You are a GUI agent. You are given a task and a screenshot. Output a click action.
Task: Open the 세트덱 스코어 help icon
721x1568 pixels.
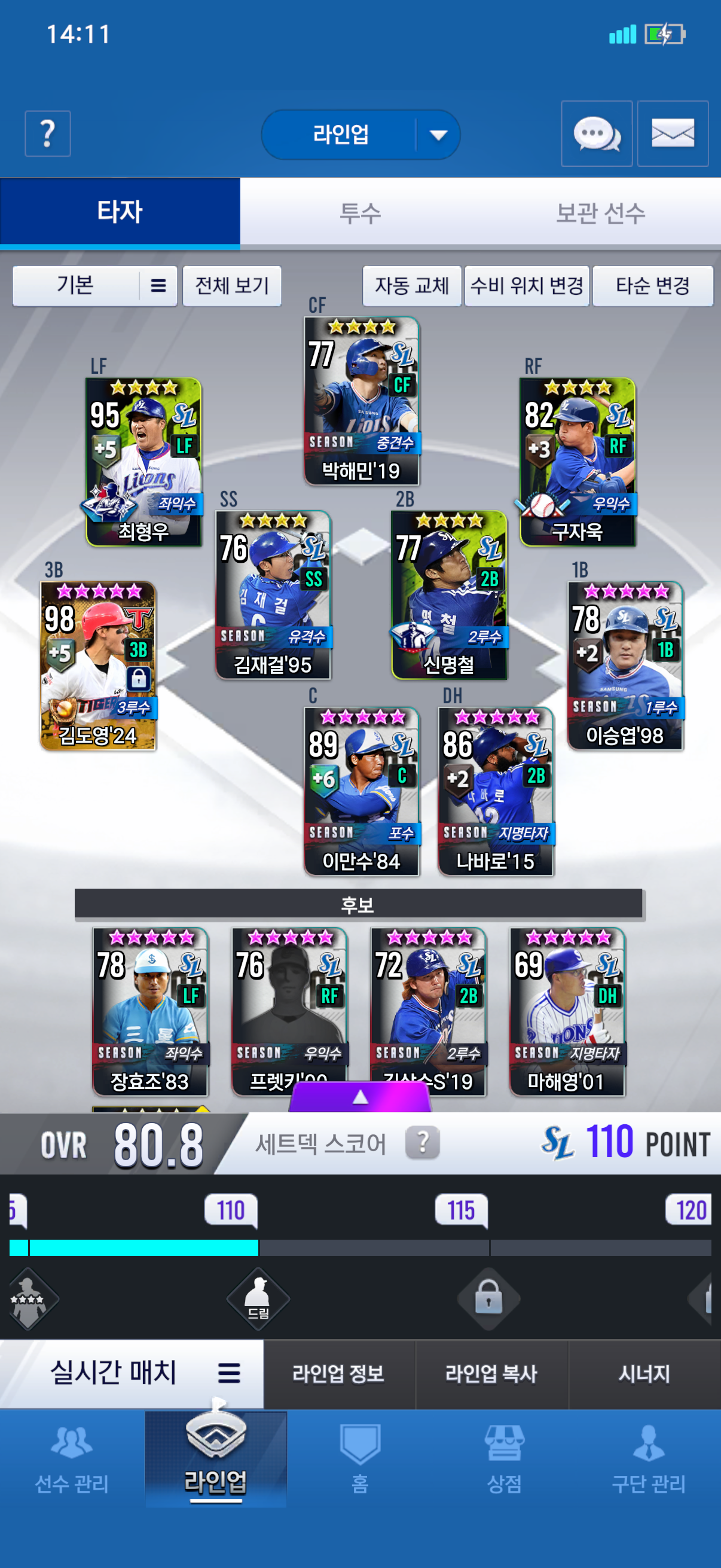coord(422,1143)
